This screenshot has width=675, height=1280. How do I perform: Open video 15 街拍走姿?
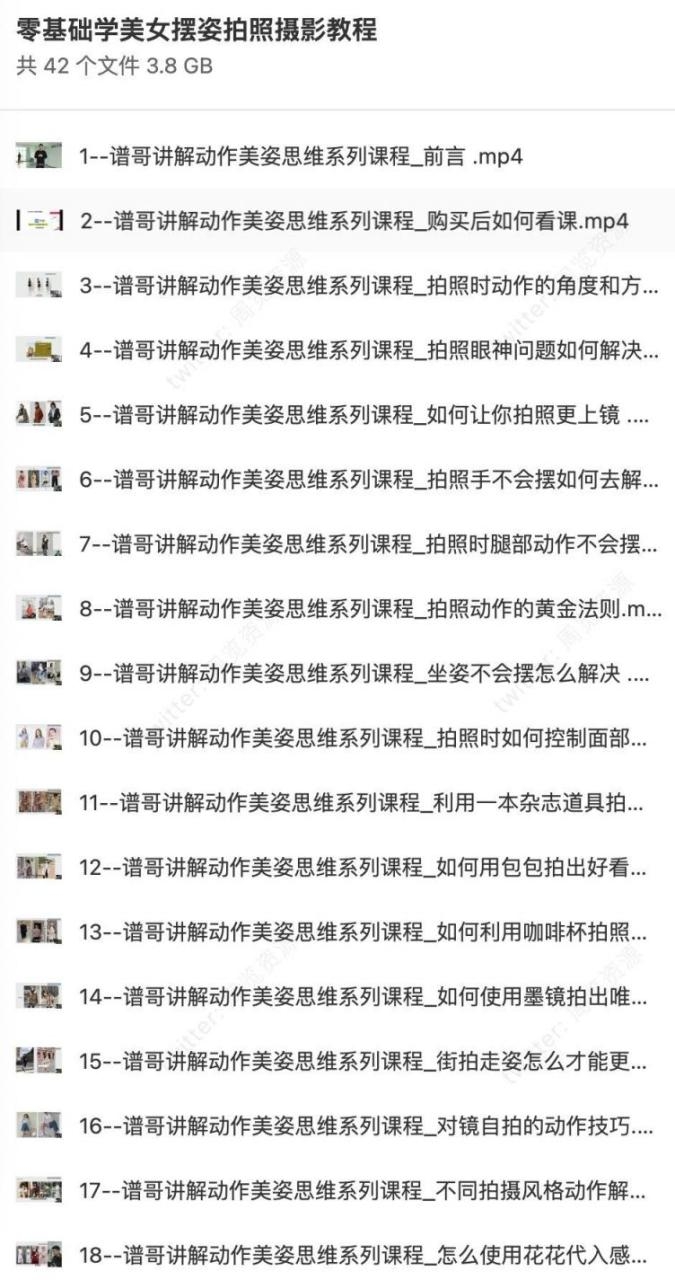coord(368,1061)
